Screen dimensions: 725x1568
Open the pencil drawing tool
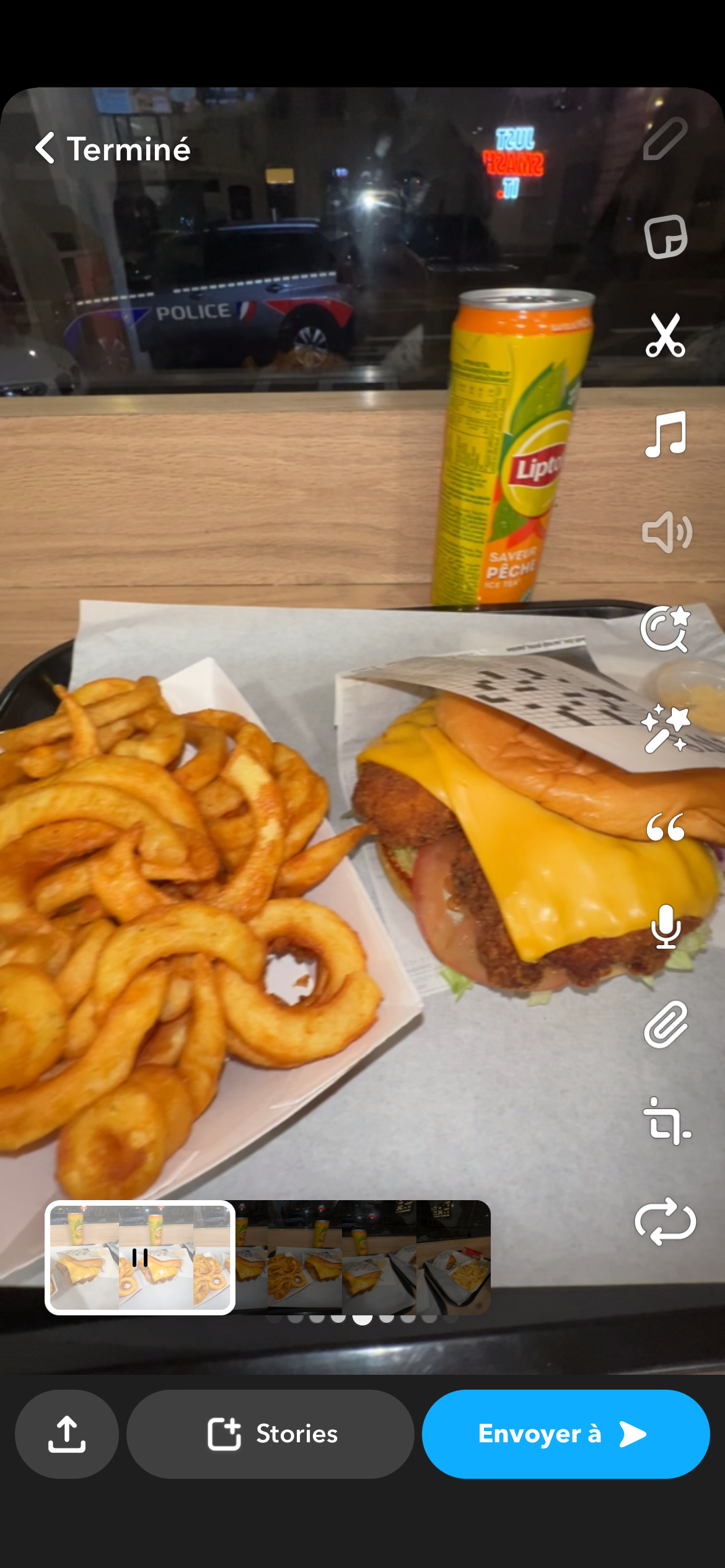pos(666,139)
